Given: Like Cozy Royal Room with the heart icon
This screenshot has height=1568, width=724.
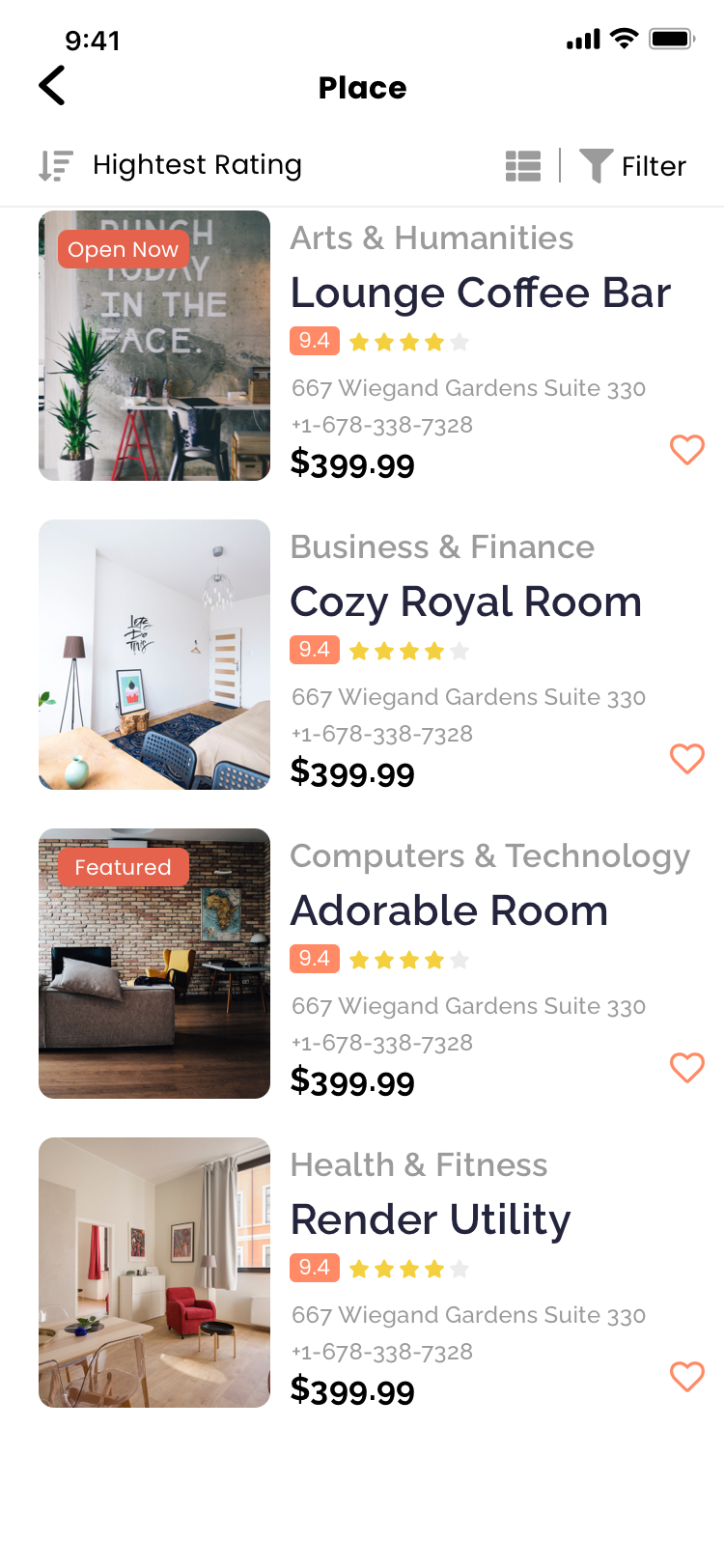Looking at the screenshot, I should (686, 758).
